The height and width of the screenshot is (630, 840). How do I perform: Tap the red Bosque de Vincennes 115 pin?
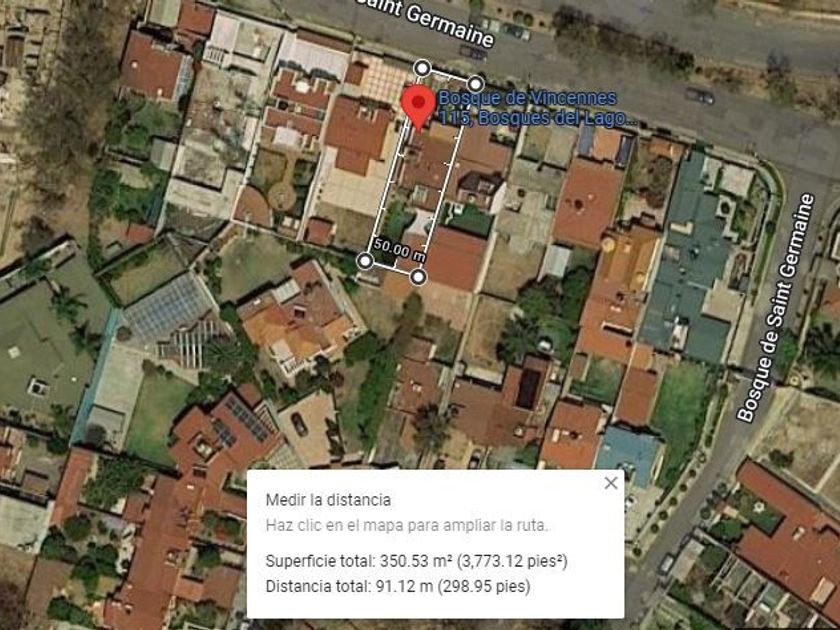pos(418,107)
